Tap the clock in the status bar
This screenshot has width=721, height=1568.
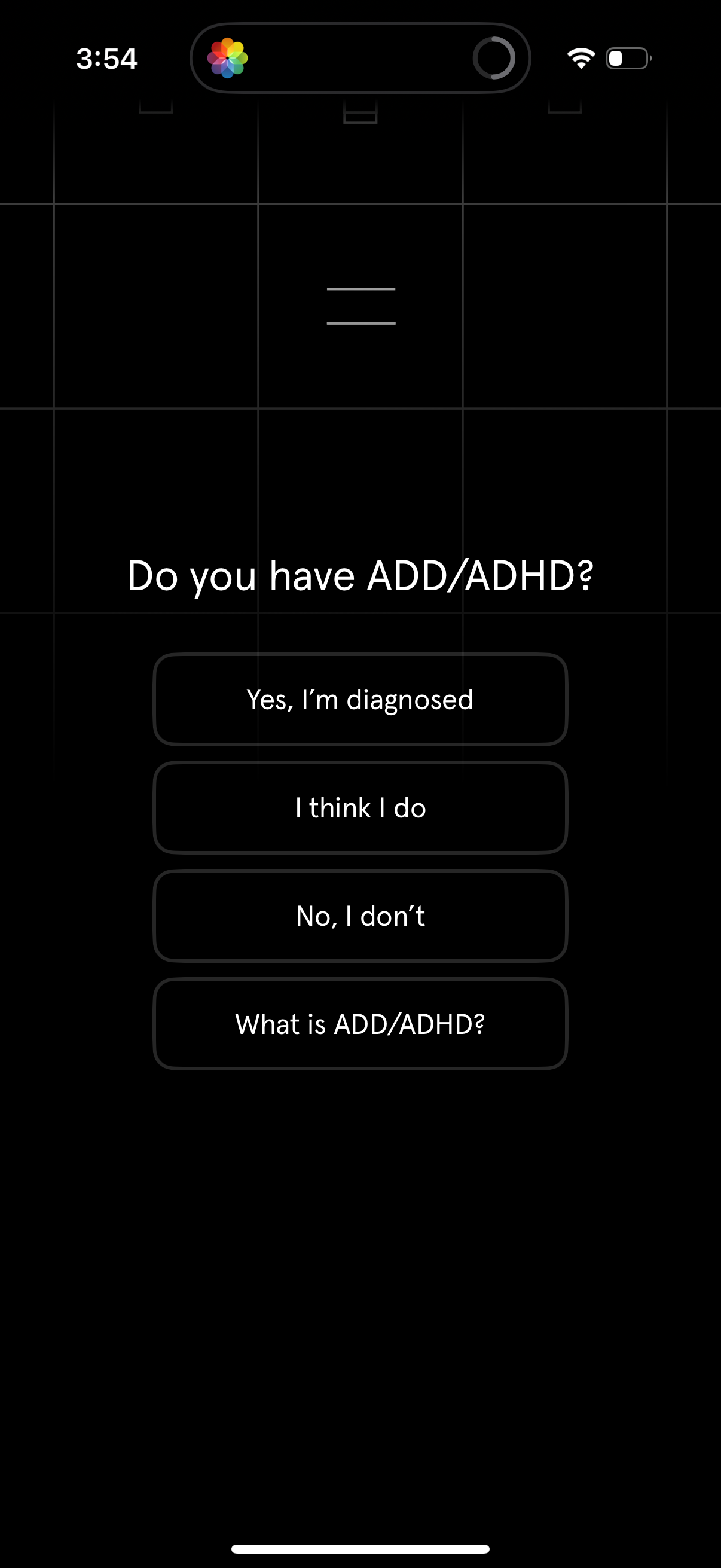point(106,59)
